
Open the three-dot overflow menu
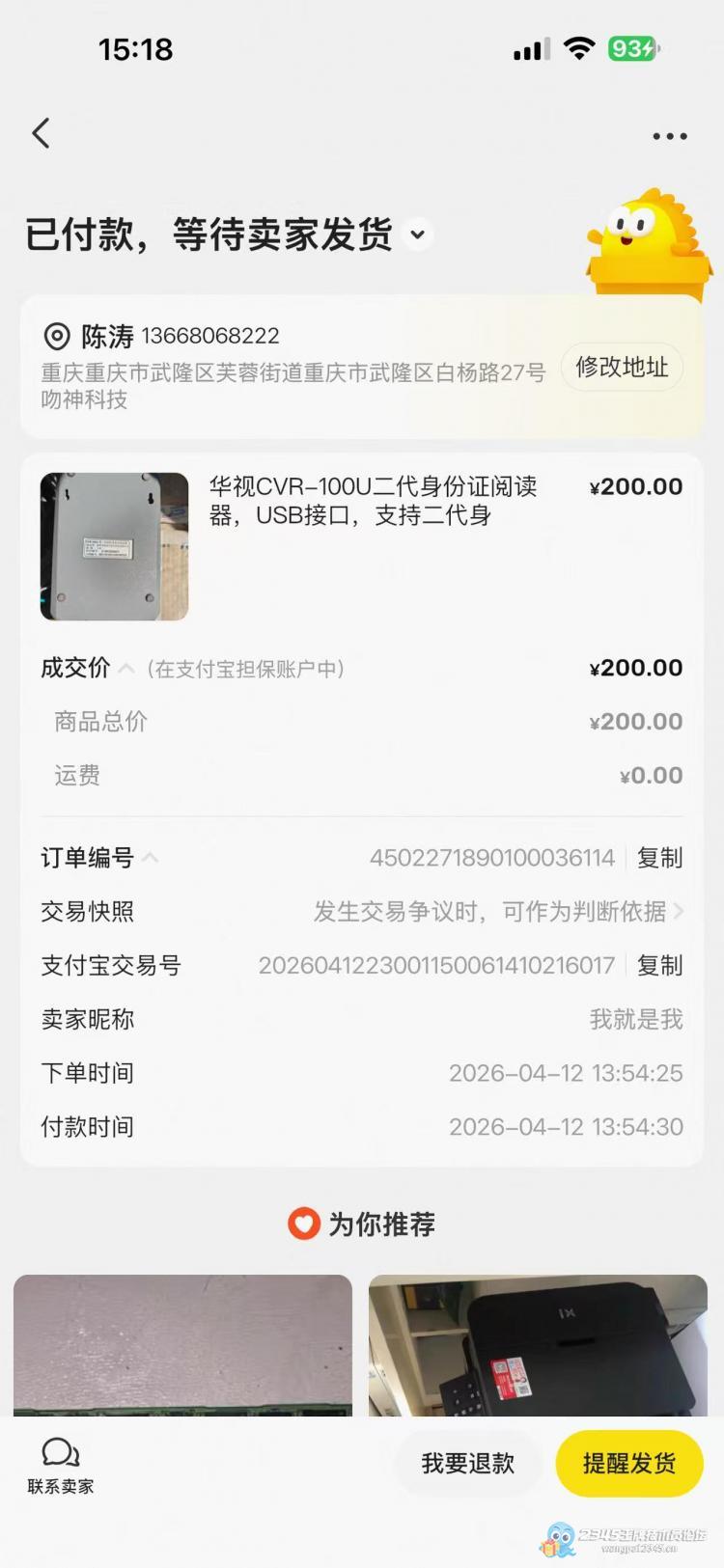coord(669,136)
